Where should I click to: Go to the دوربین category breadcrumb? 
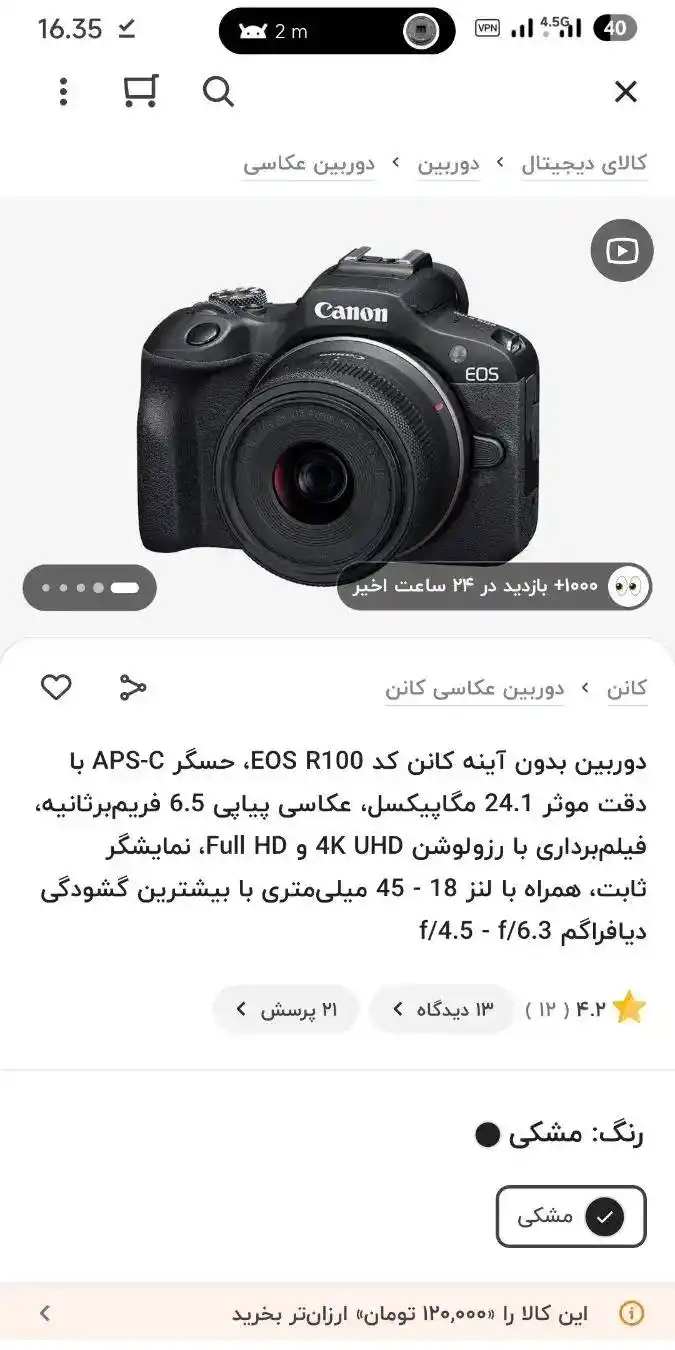coord(448,164)
